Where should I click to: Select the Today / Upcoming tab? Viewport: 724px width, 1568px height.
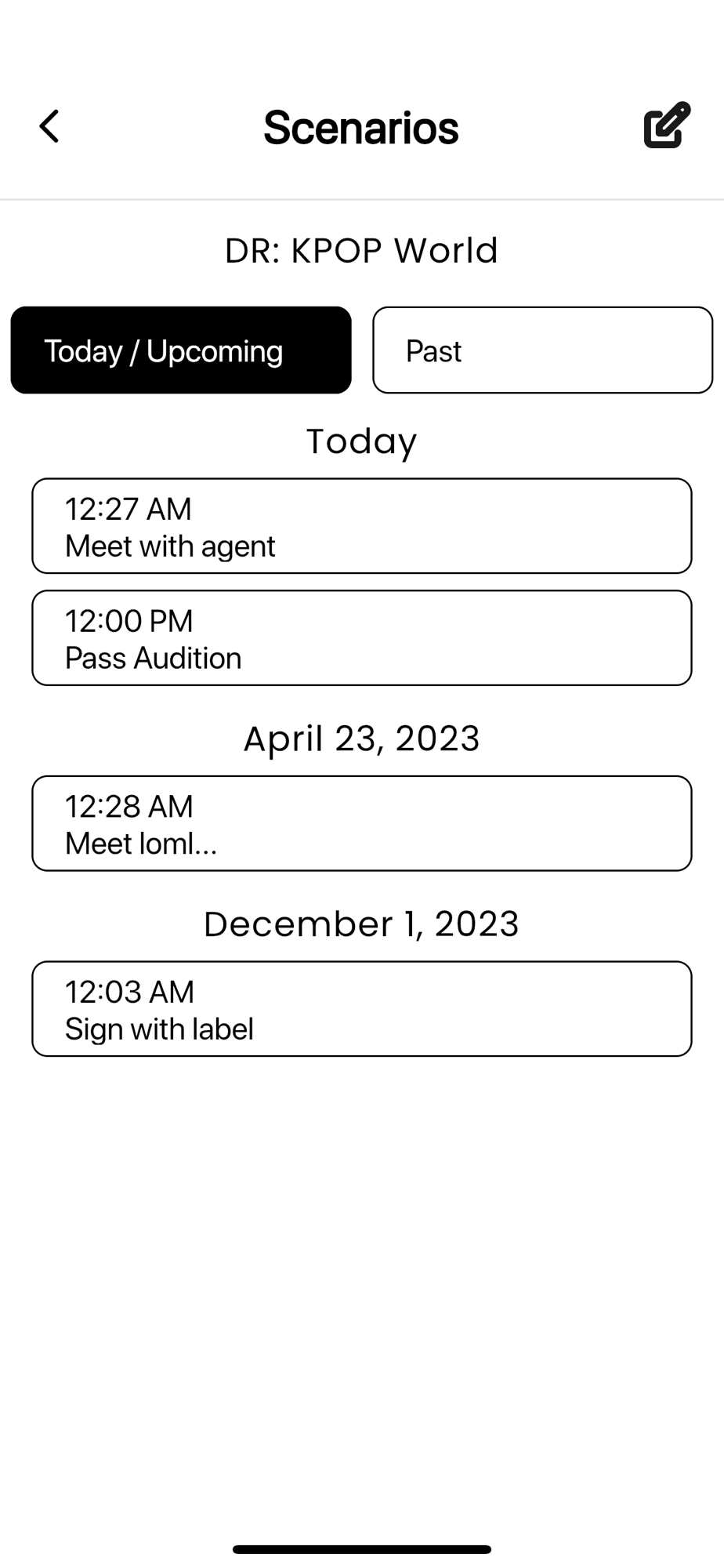click(181, 350)
